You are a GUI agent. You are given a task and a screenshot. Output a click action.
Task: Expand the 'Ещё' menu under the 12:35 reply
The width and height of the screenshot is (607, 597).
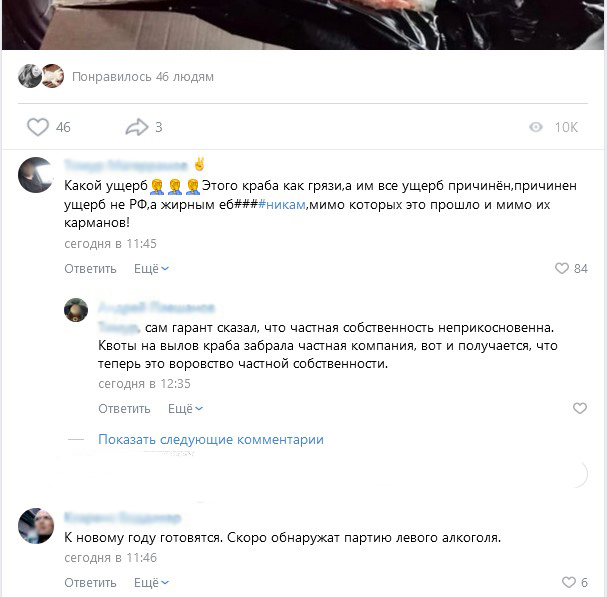pos(185,409)
